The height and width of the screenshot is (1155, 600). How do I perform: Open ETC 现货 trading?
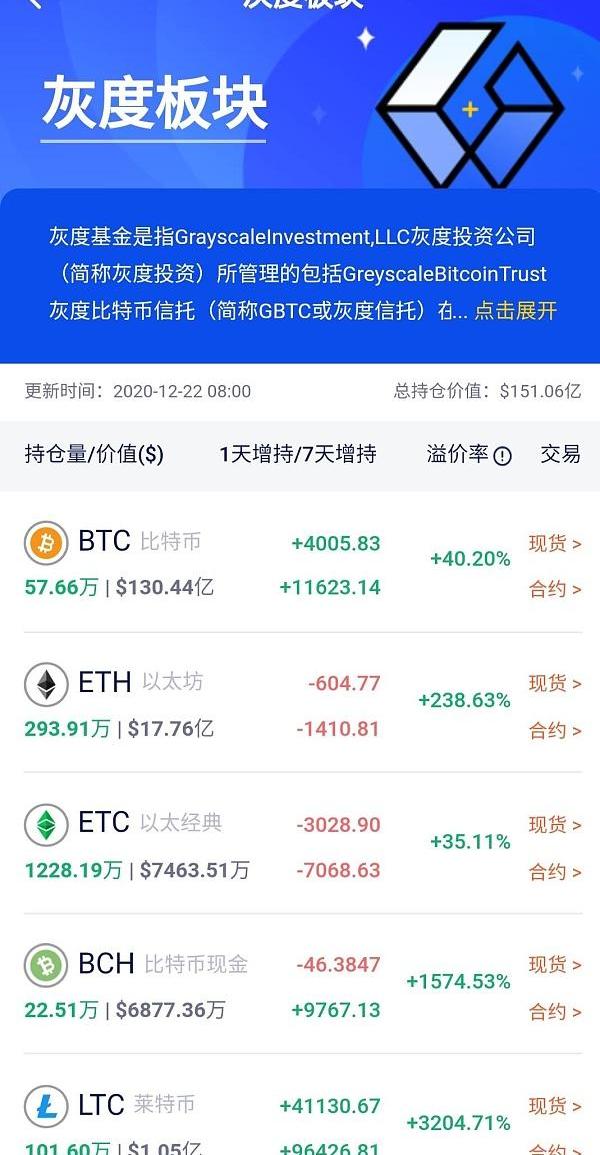pyautogui.click(x=554, y=825)
